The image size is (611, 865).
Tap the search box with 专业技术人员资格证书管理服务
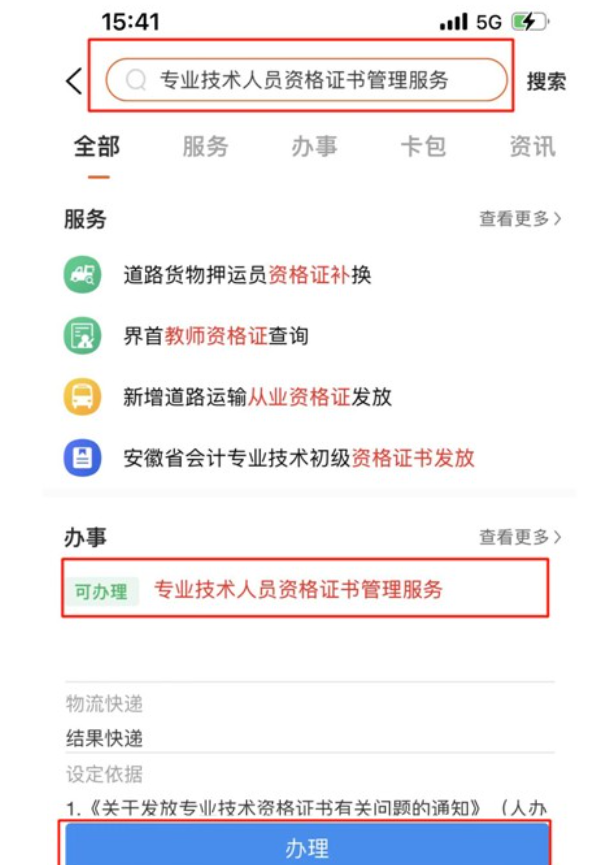pyautogui.click(x=306, y=80)
